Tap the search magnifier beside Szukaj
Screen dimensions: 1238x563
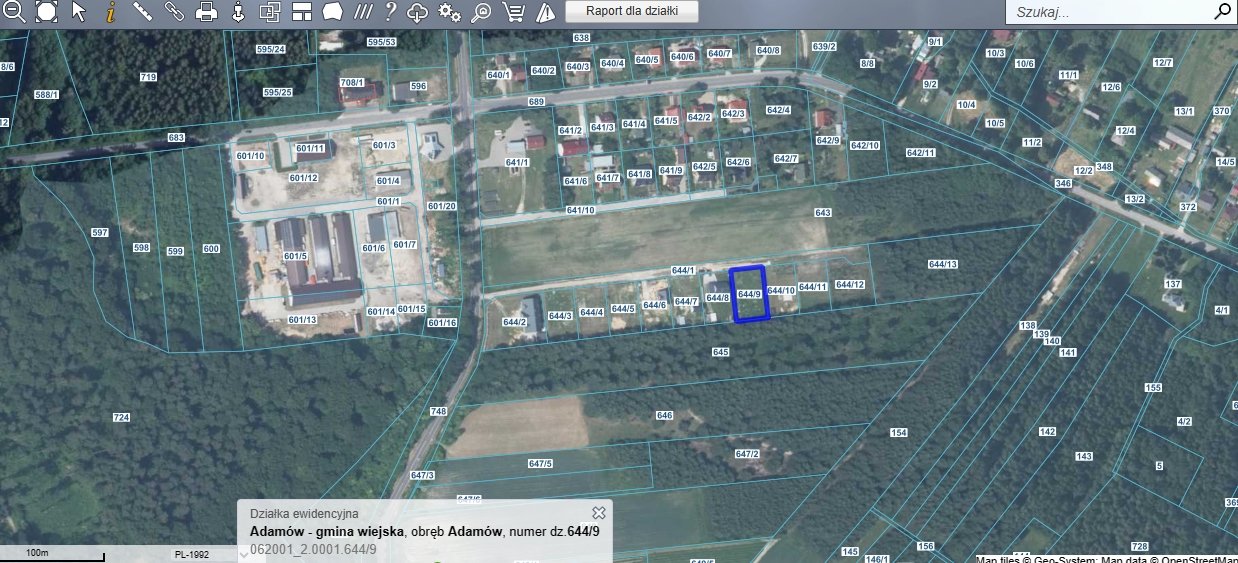click(1222, 12)
